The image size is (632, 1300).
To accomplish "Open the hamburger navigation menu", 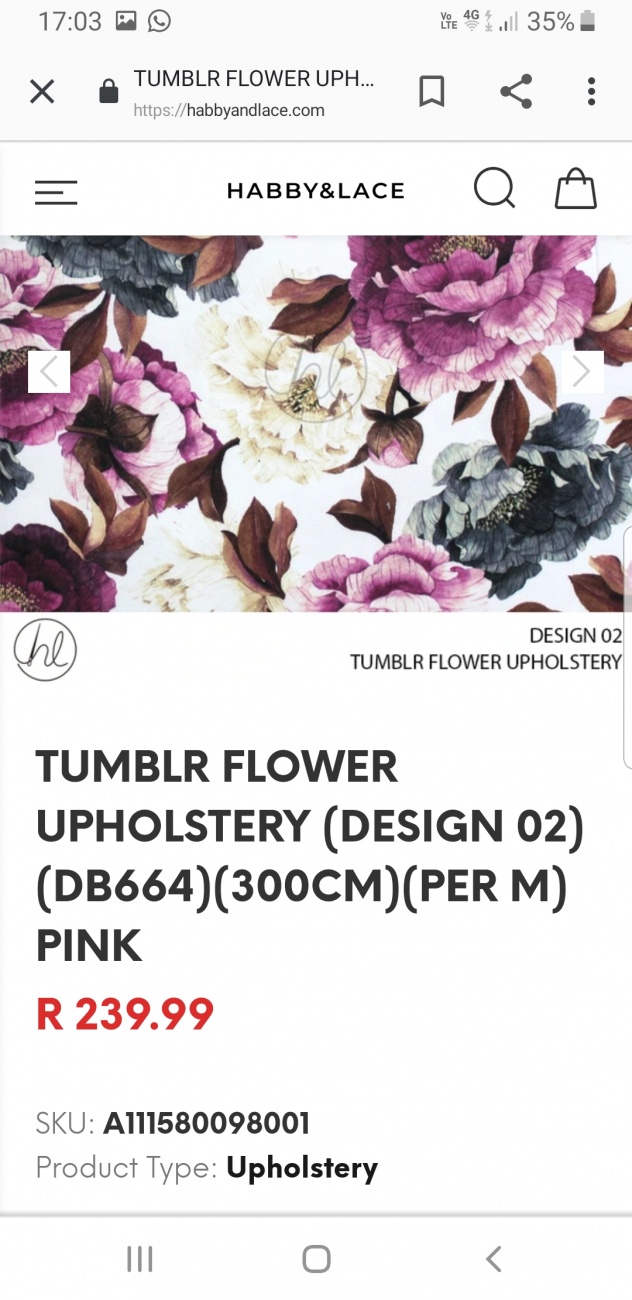I will pyautogui.click(x=56, y=191).
